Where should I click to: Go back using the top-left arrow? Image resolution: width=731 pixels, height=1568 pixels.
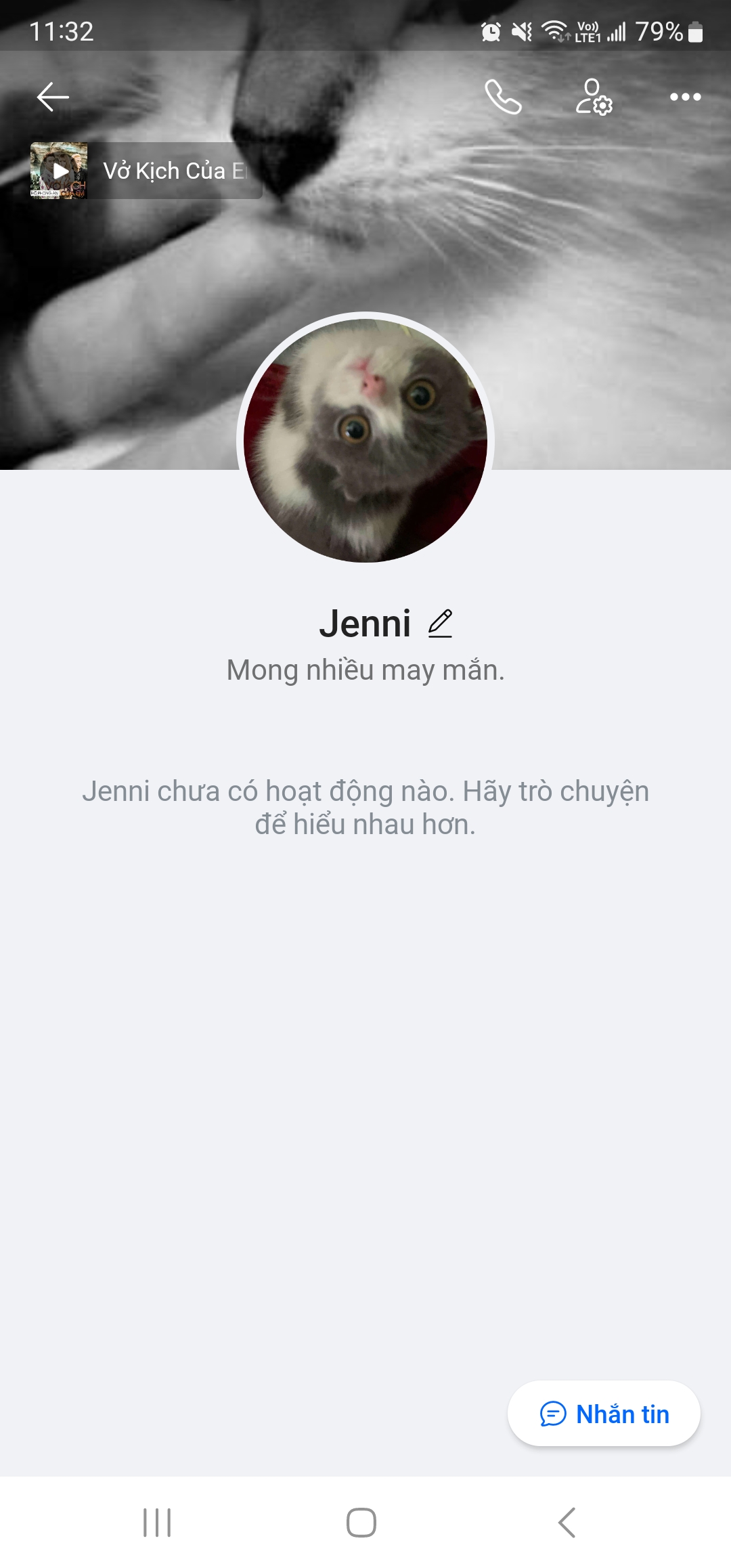pyautogui.click(x=53, y=97)
